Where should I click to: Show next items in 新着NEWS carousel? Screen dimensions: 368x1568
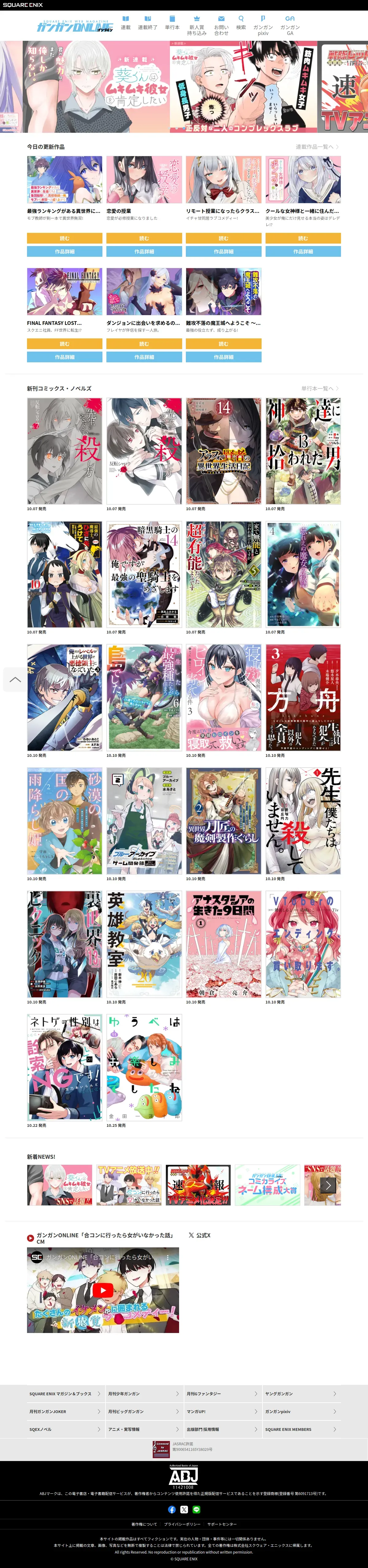coord(328,1185)
